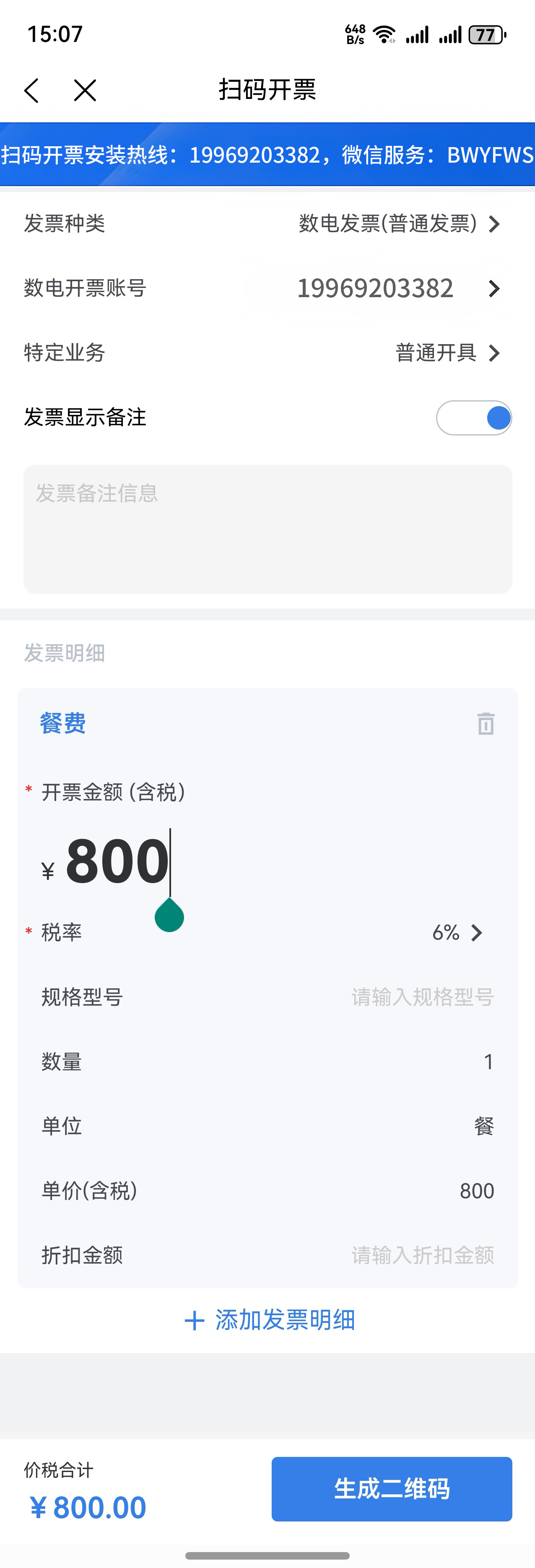Image resolution: width=535 pixels, height=1568 pixels.
Task: Close the 扫码开票 page
Action: coord(85,91)
